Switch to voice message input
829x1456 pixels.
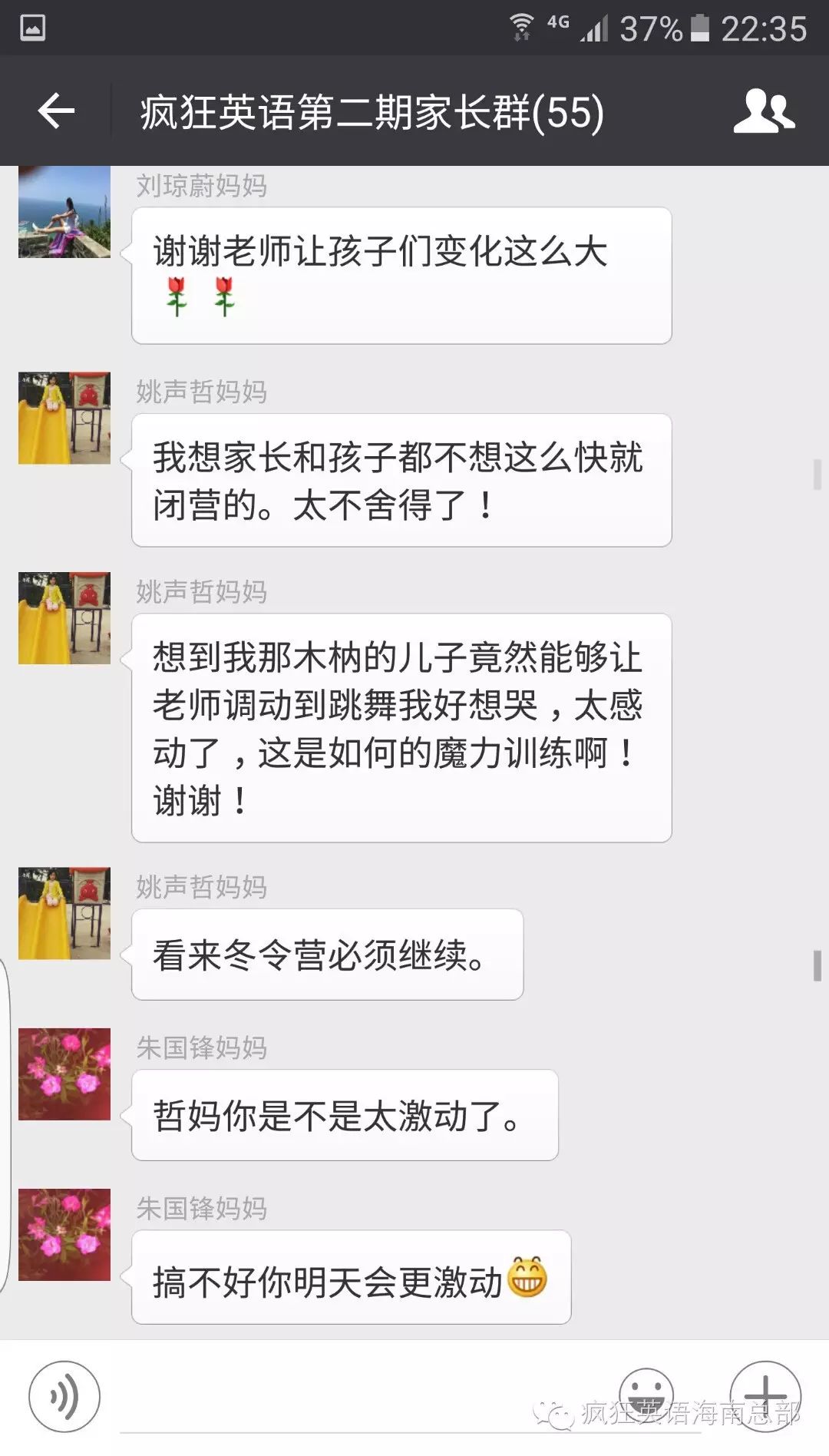(64, 1397)
